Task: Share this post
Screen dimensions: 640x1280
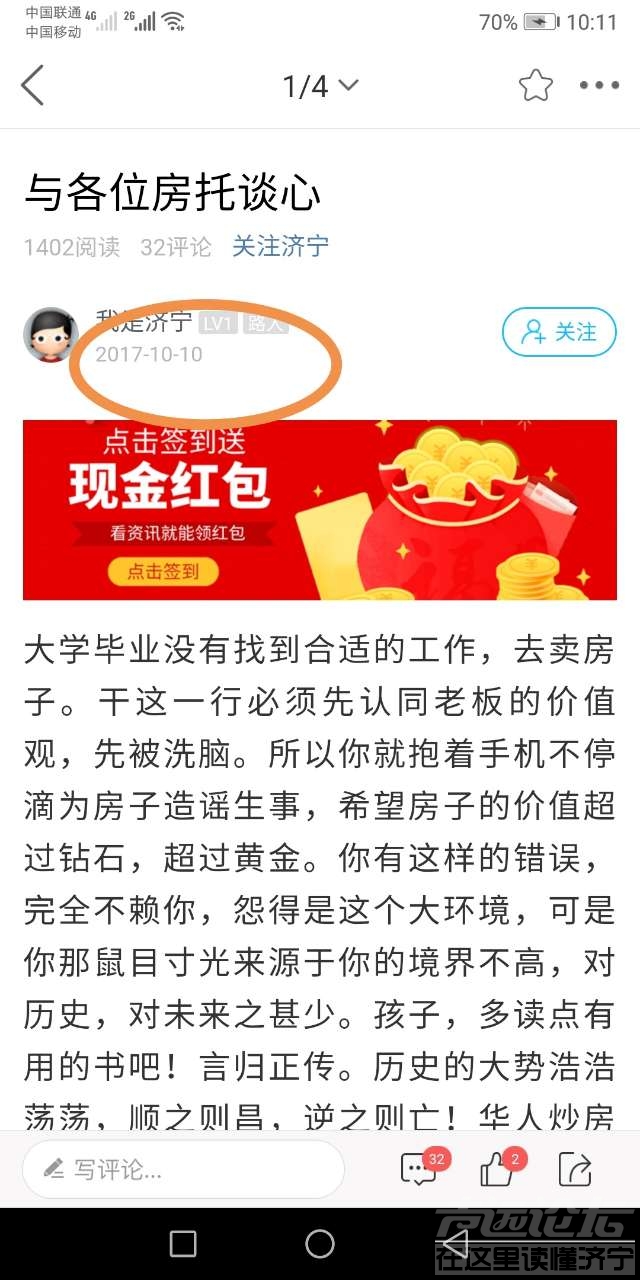Action: point(576,1169)
